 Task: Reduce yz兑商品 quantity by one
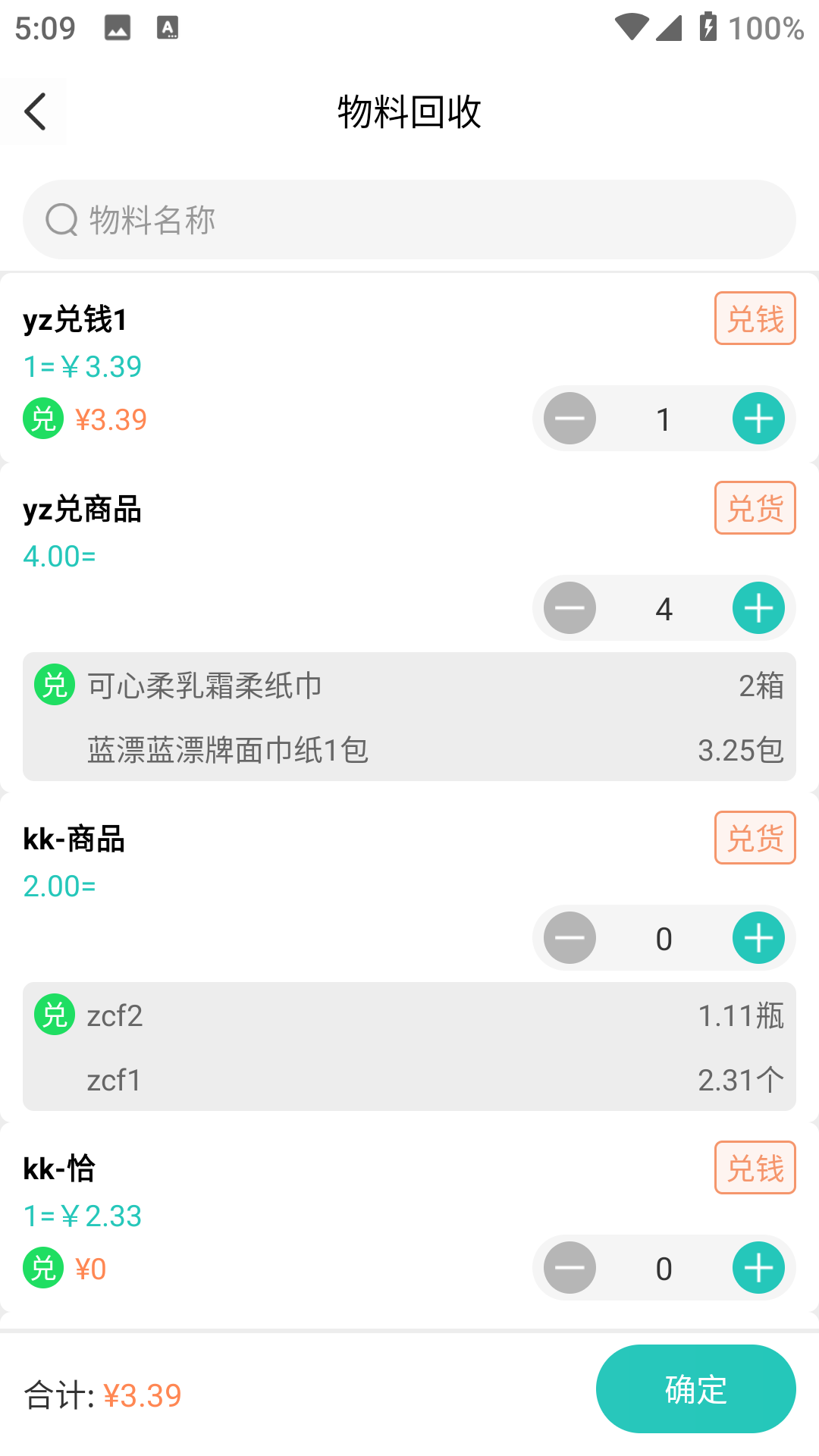click(x=570, y=608)
